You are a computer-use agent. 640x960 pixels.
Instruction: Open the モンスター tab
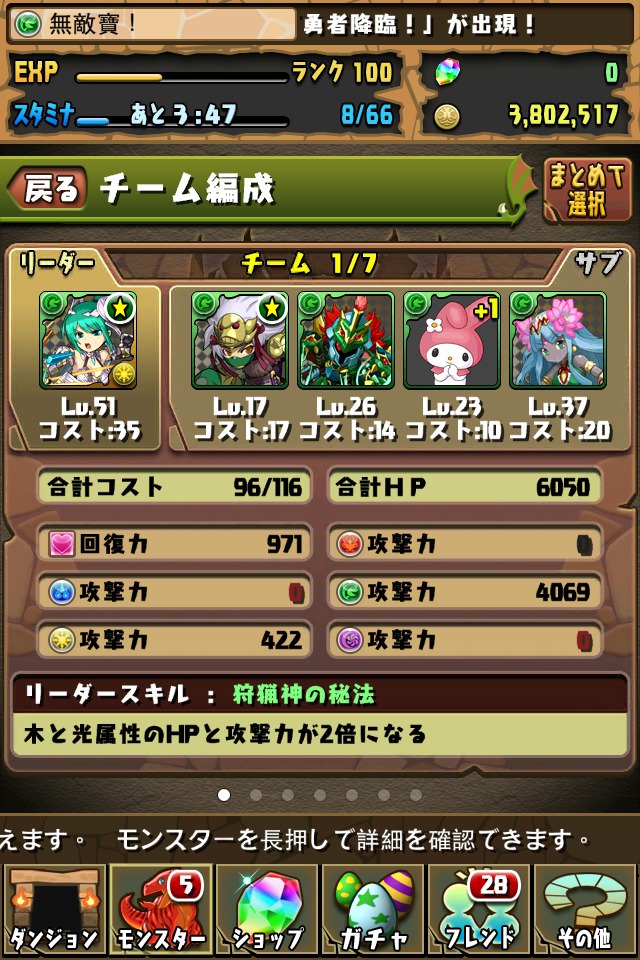pyautogui.click(x=160, y=910)
